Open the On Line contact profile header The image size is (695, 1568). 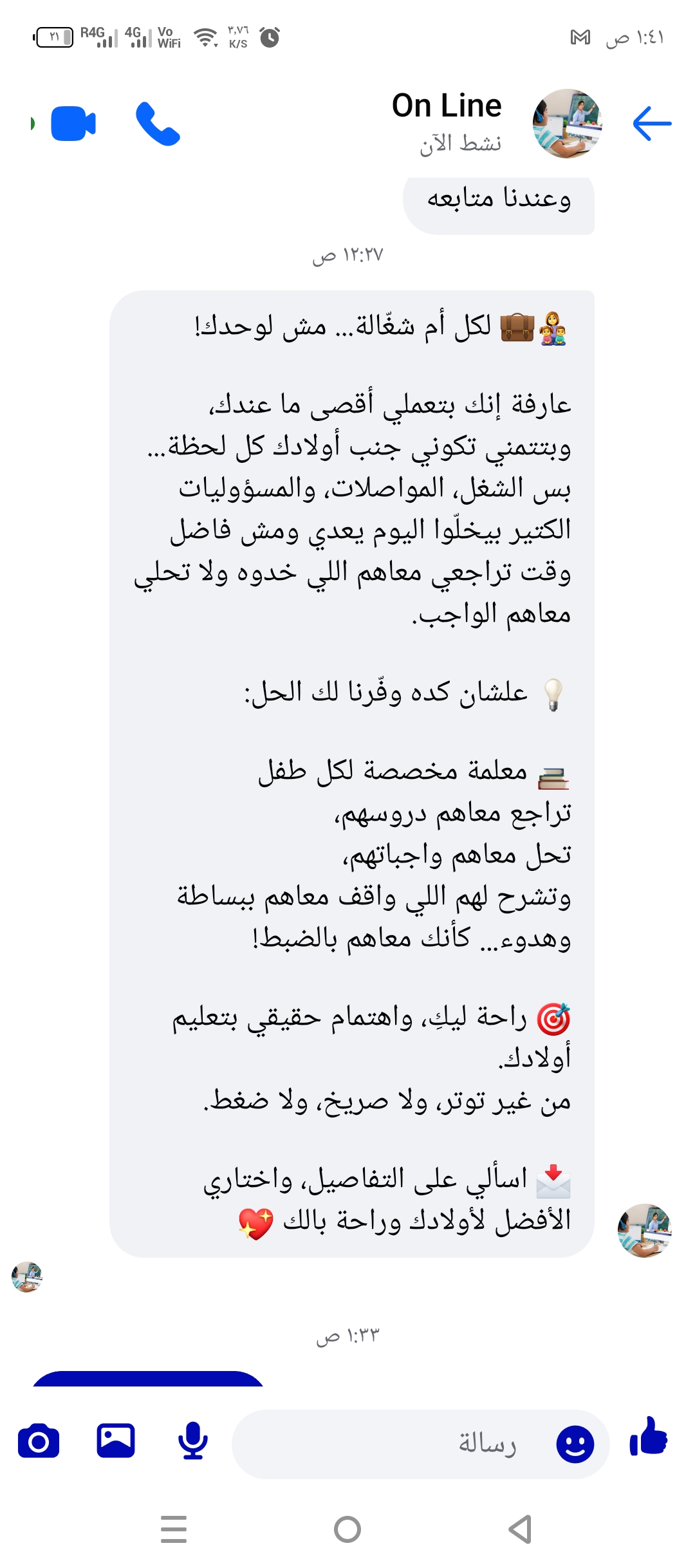(x=497, y=124)
